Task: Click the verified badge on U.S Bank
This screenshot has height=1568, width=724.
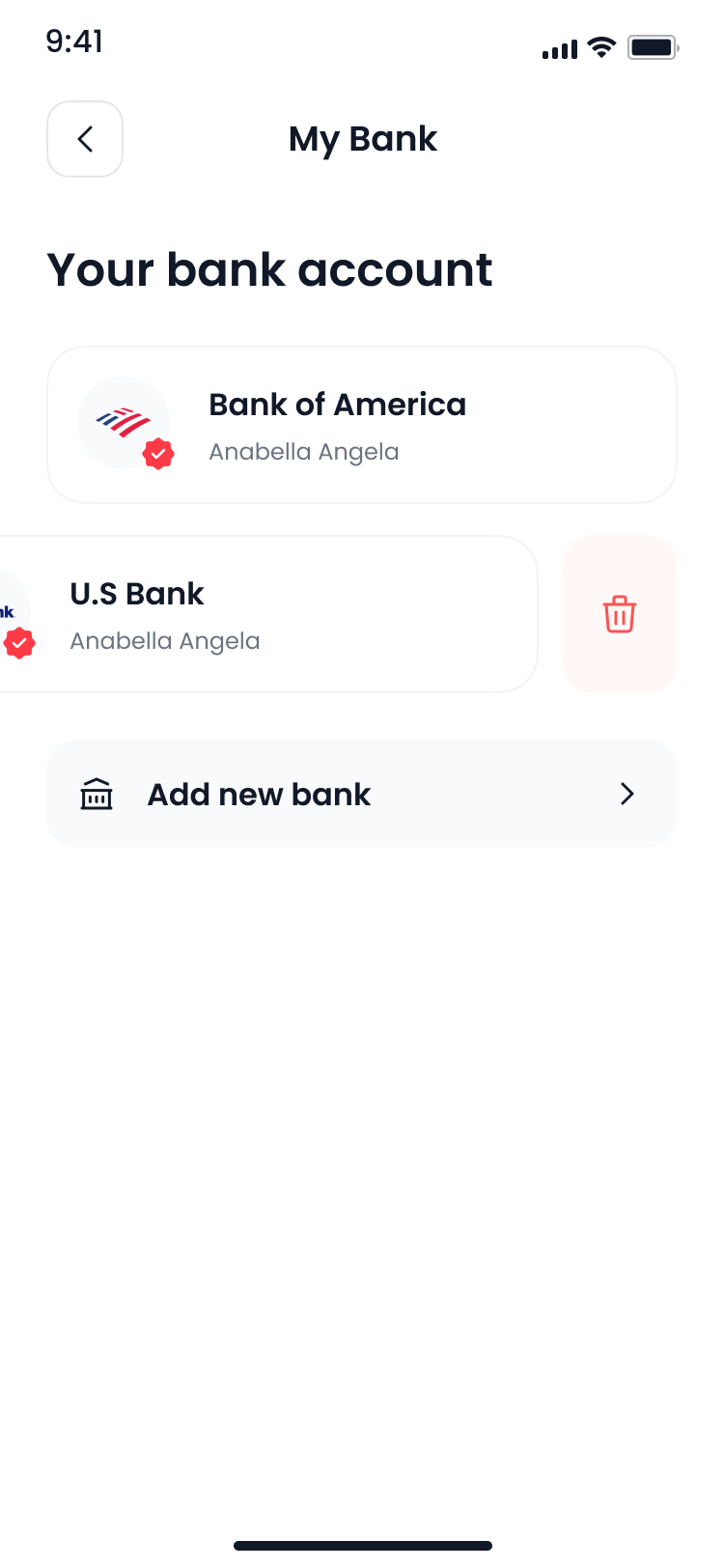Action: (x=18, y=643)
